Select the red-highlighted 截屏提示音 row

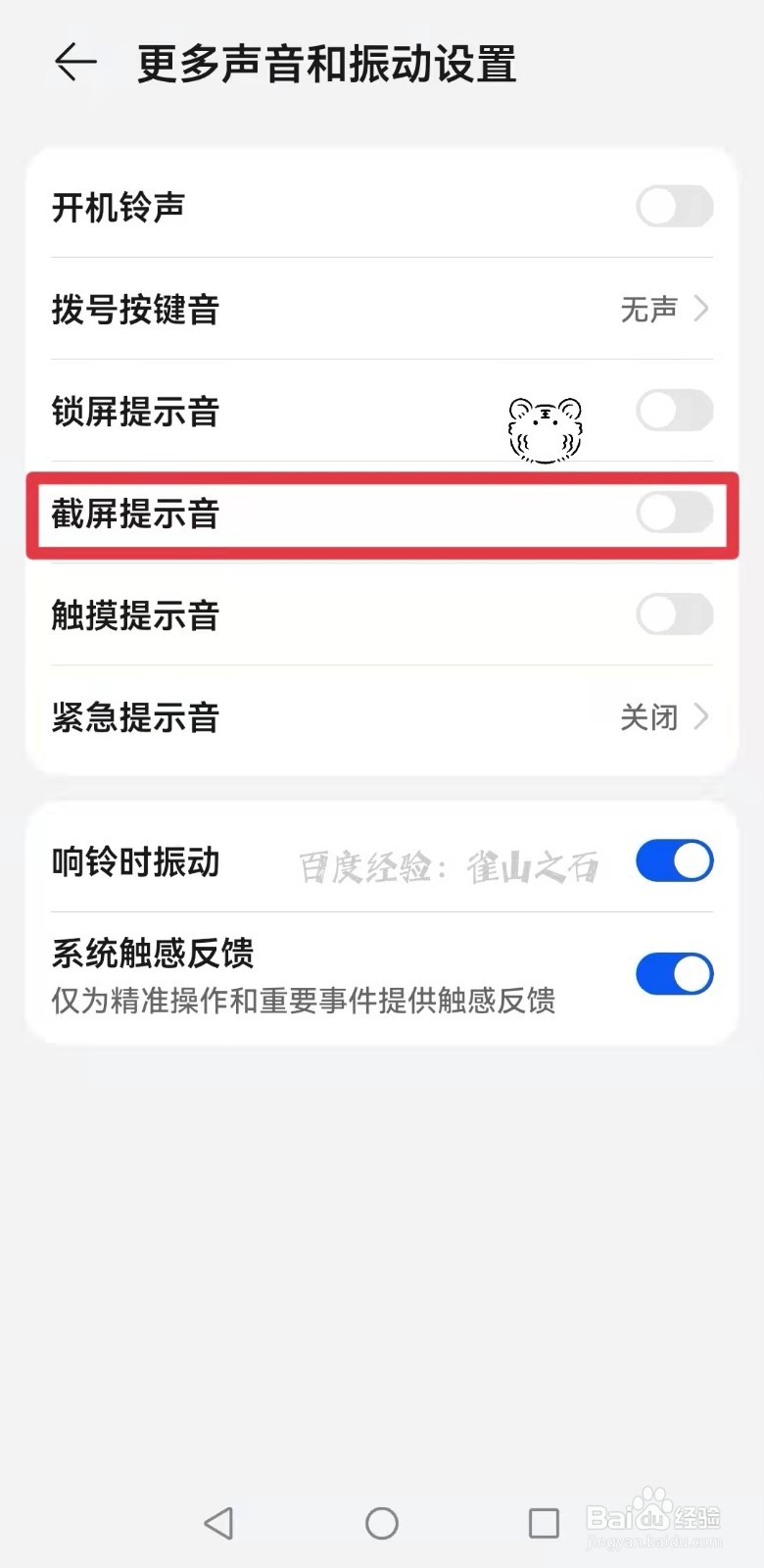[x=136, y=513]
